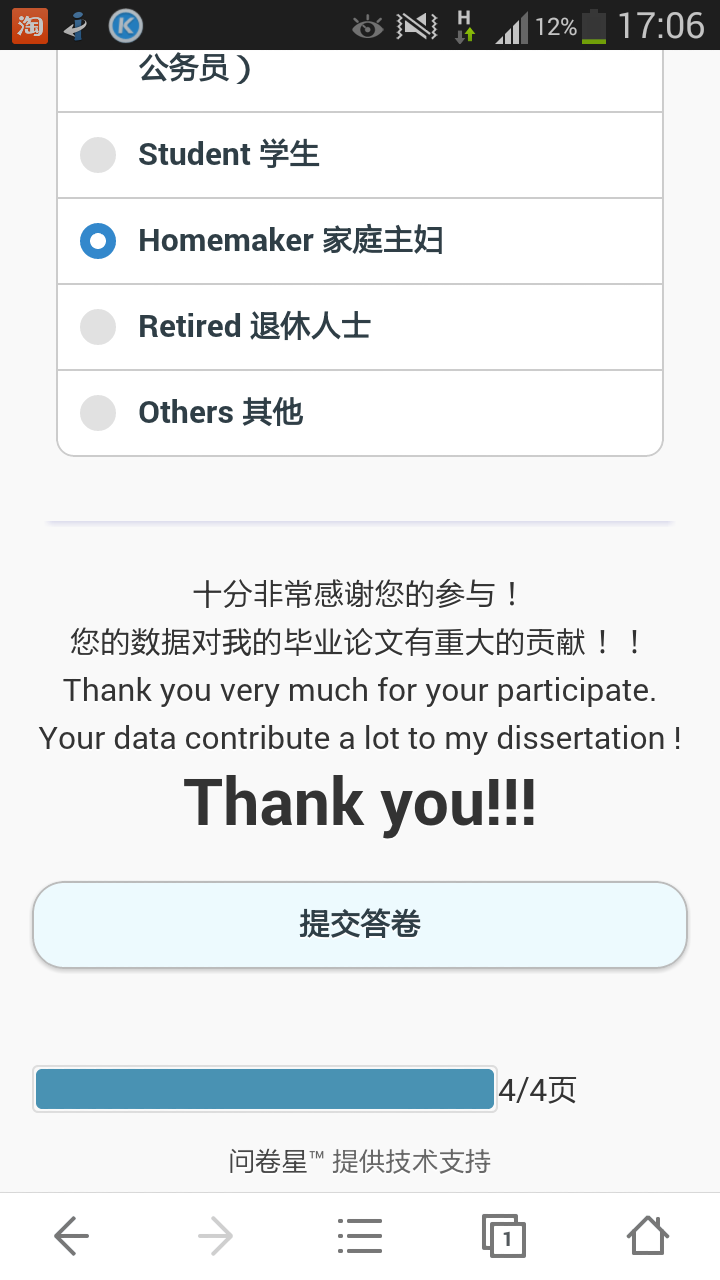
Task: Open the browser menu list icon
Action: 360,1237
